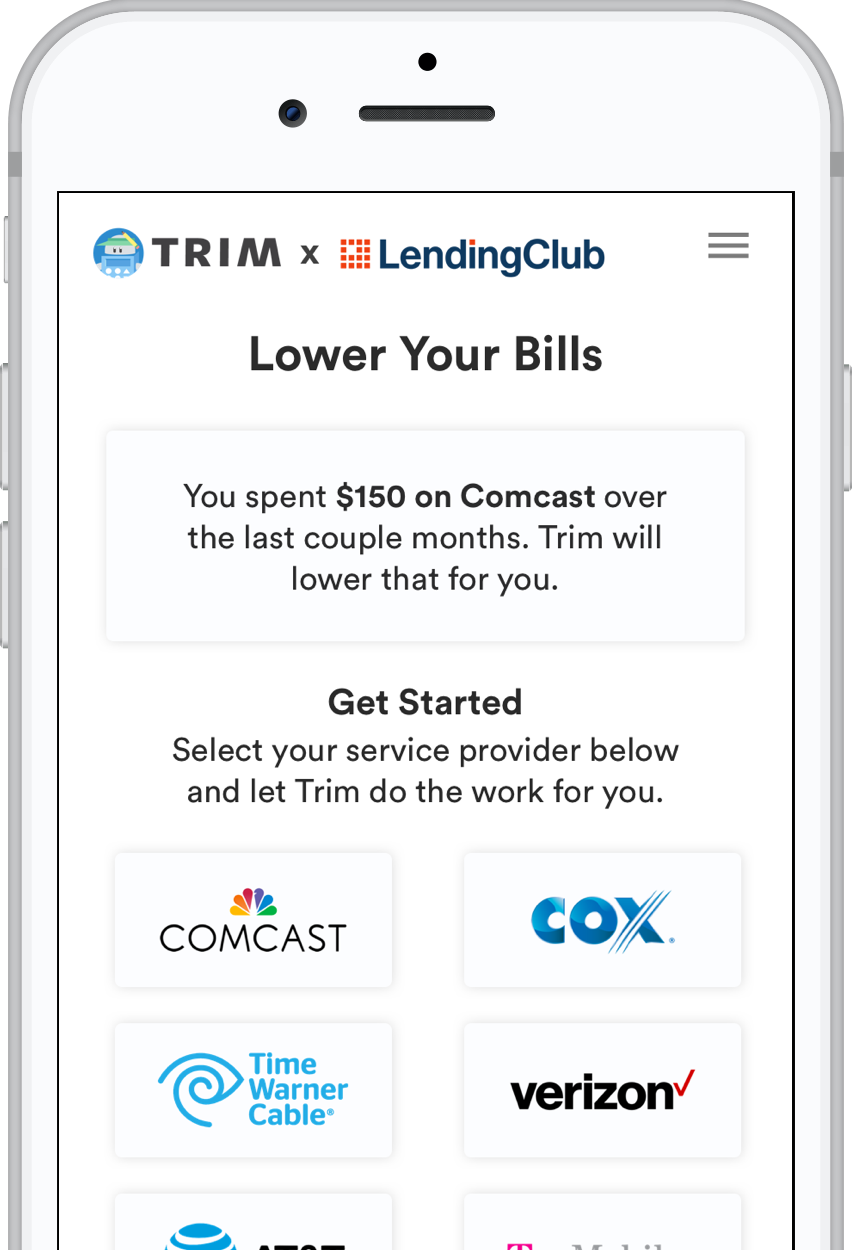This screenshot has width=852, height=1250.
Task: Click the $150 Comcast spending card
Action: click(425, 536)
